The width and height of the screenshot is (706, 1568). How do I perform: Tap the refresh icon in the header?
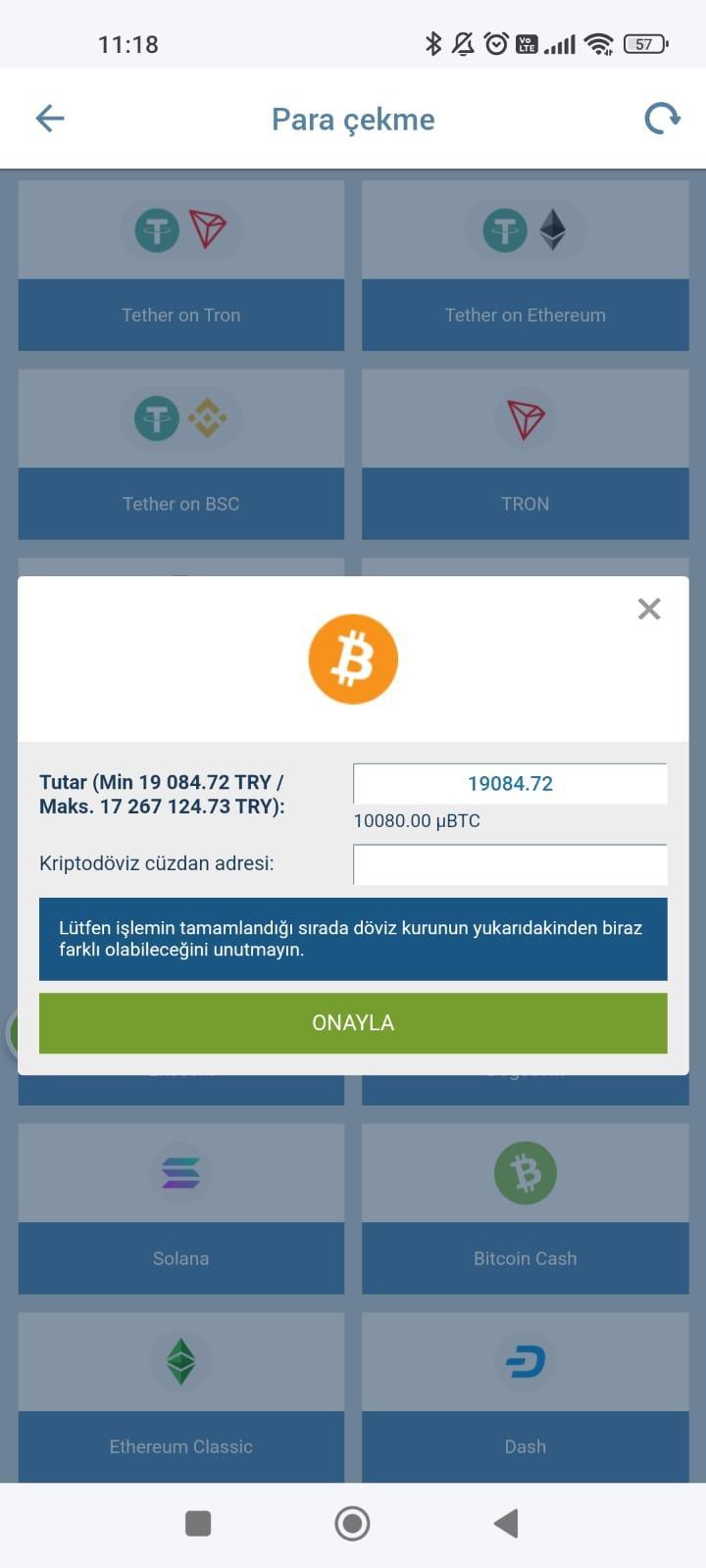[x=662, y=119]
